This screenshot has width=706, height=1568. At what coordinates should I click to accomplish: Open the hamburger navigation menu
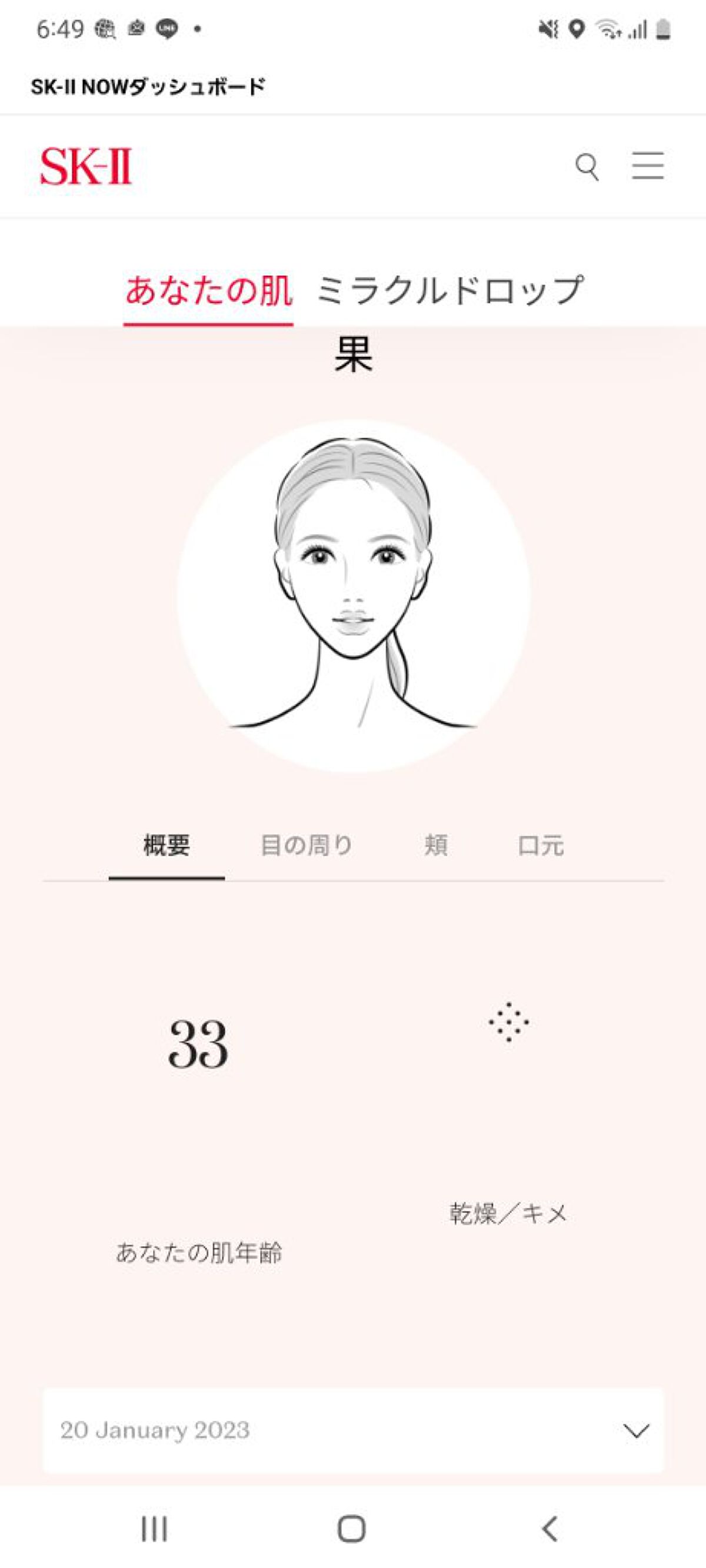point(648,166)
